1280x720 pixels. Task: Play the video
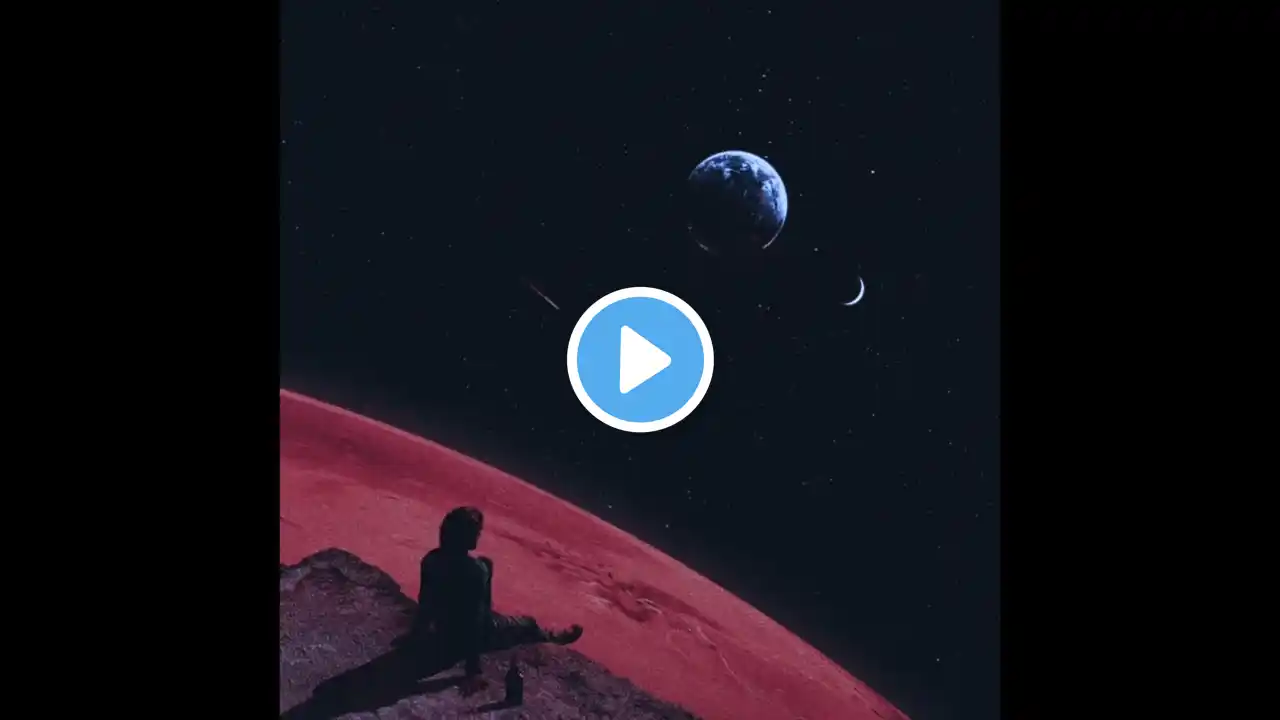(x=640, y=360)
